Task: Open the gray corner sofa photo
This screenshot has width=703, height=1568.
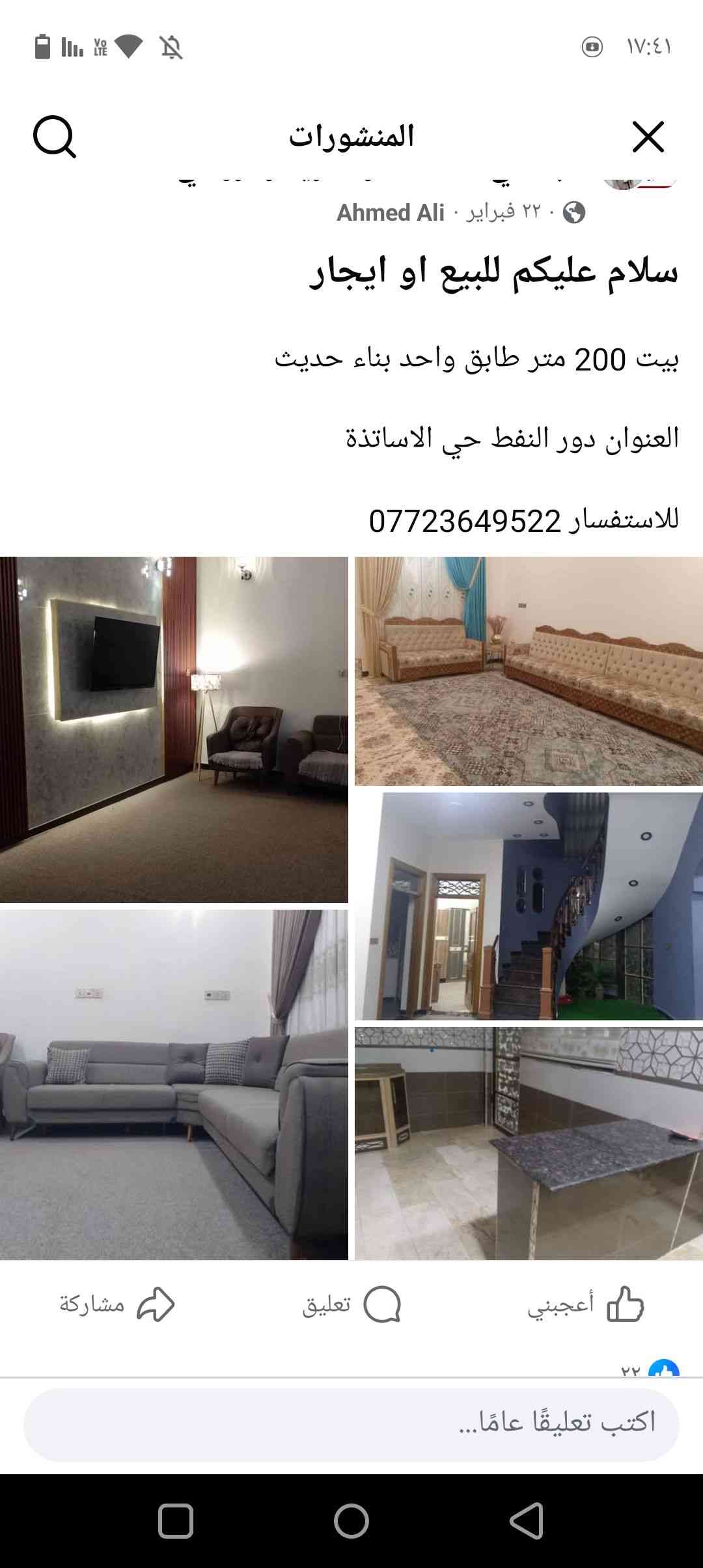Action: click(174, 1084)
